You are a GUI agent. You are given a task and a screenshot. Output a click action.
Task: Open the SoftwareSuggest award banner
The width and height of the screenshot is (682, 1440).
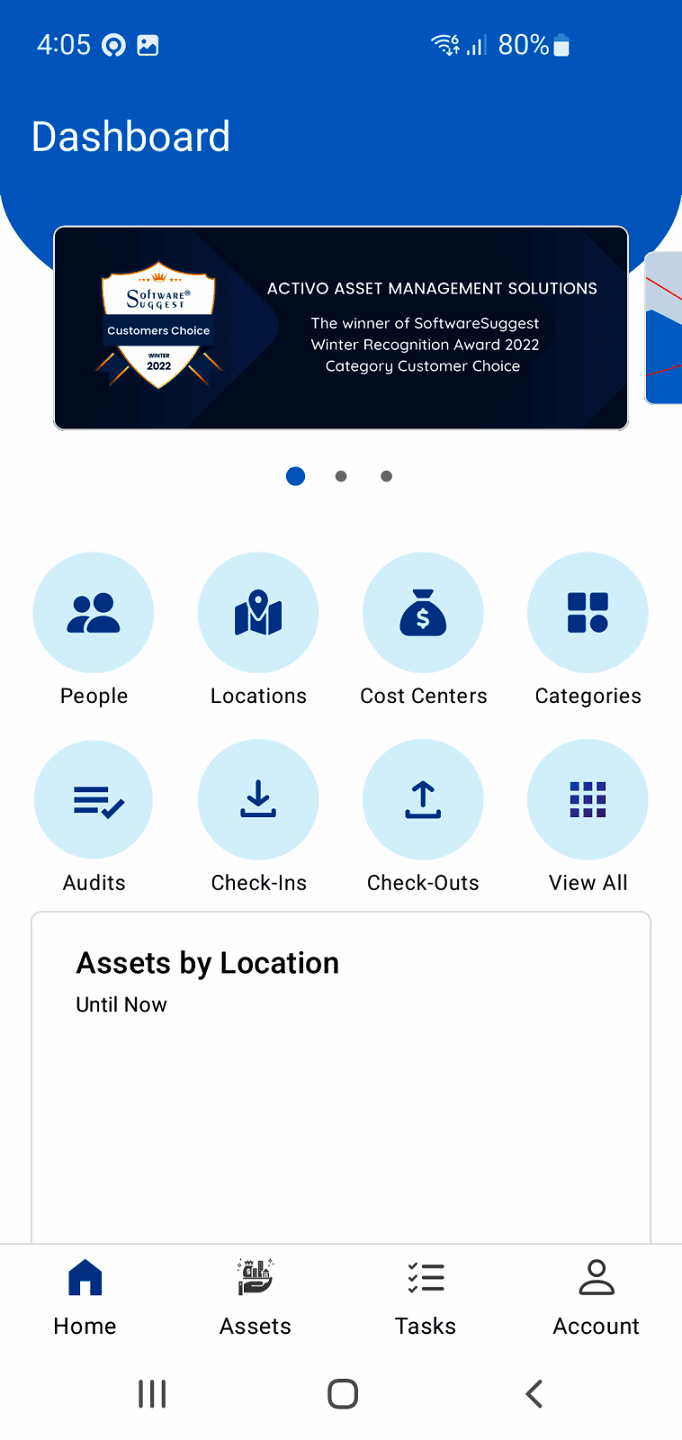coord(341,328)
